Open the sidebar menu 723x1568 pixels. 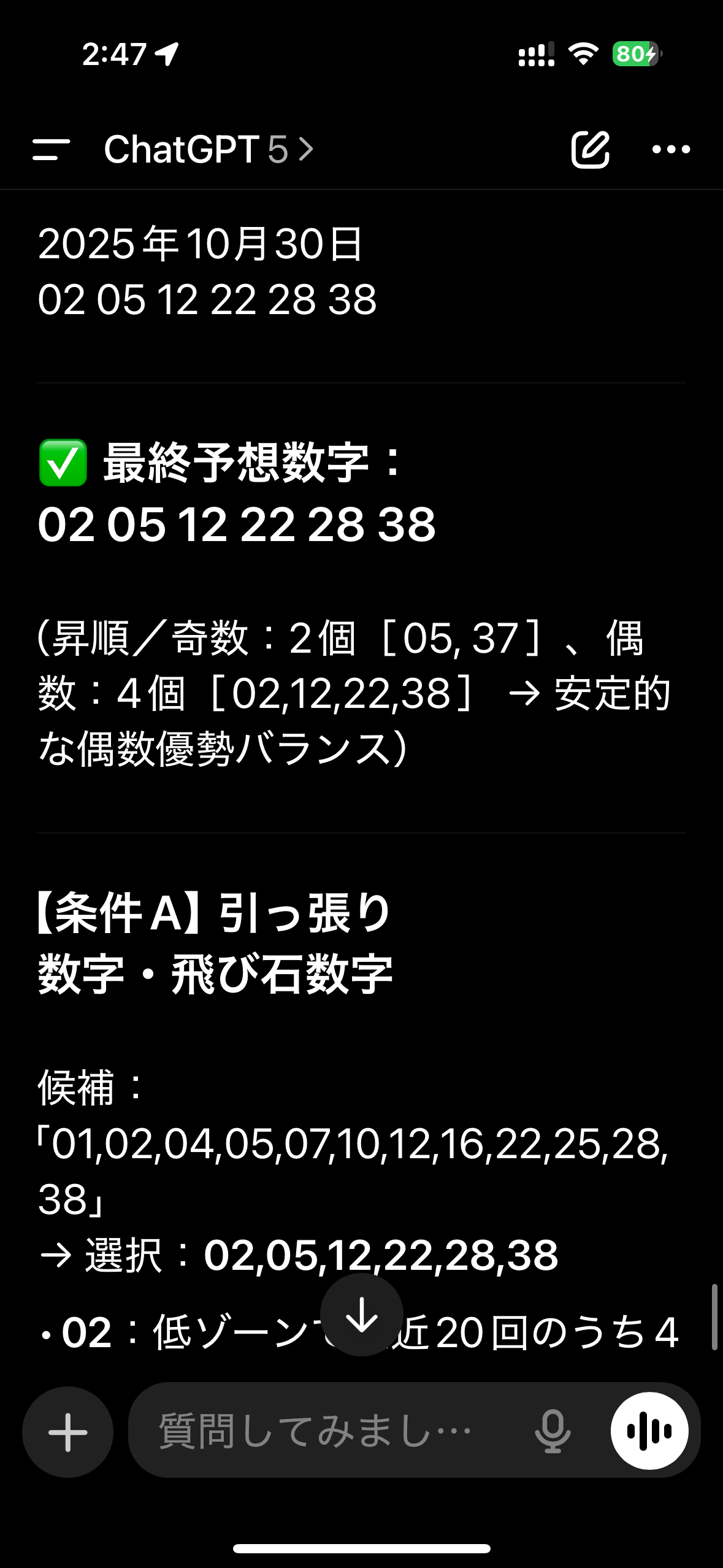click(51, 149)
